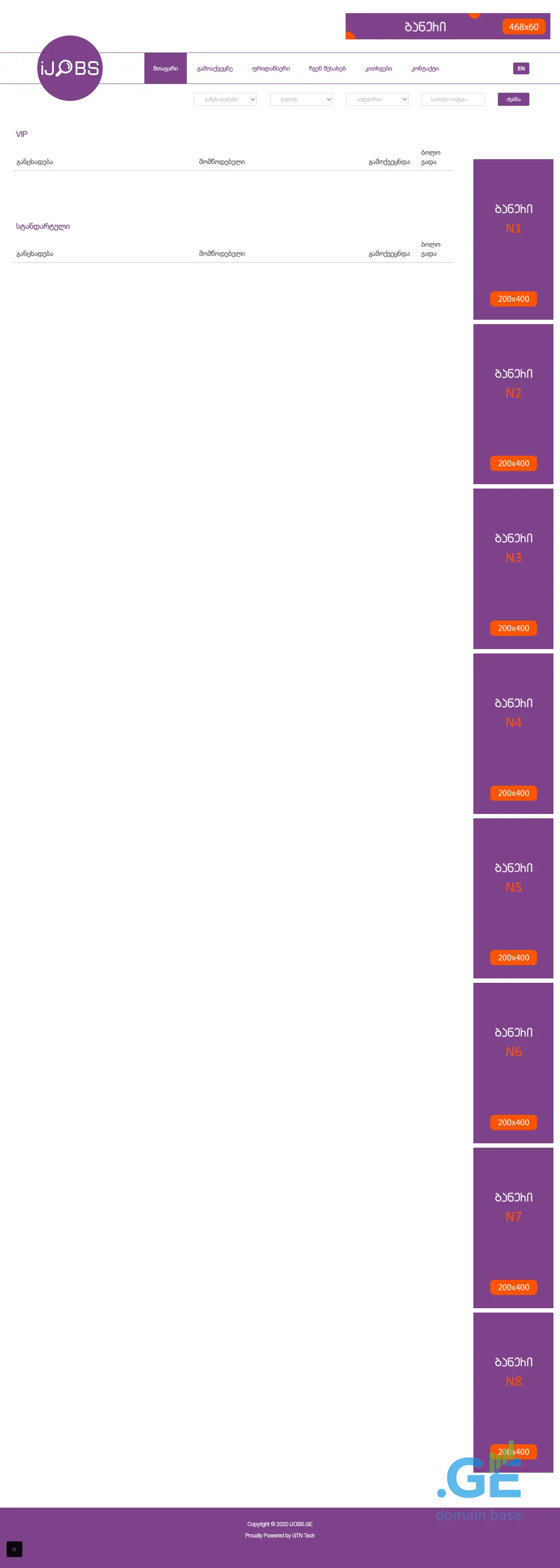
Task: Go to the გამოაქვეყნე page
Action: [214, 69]
